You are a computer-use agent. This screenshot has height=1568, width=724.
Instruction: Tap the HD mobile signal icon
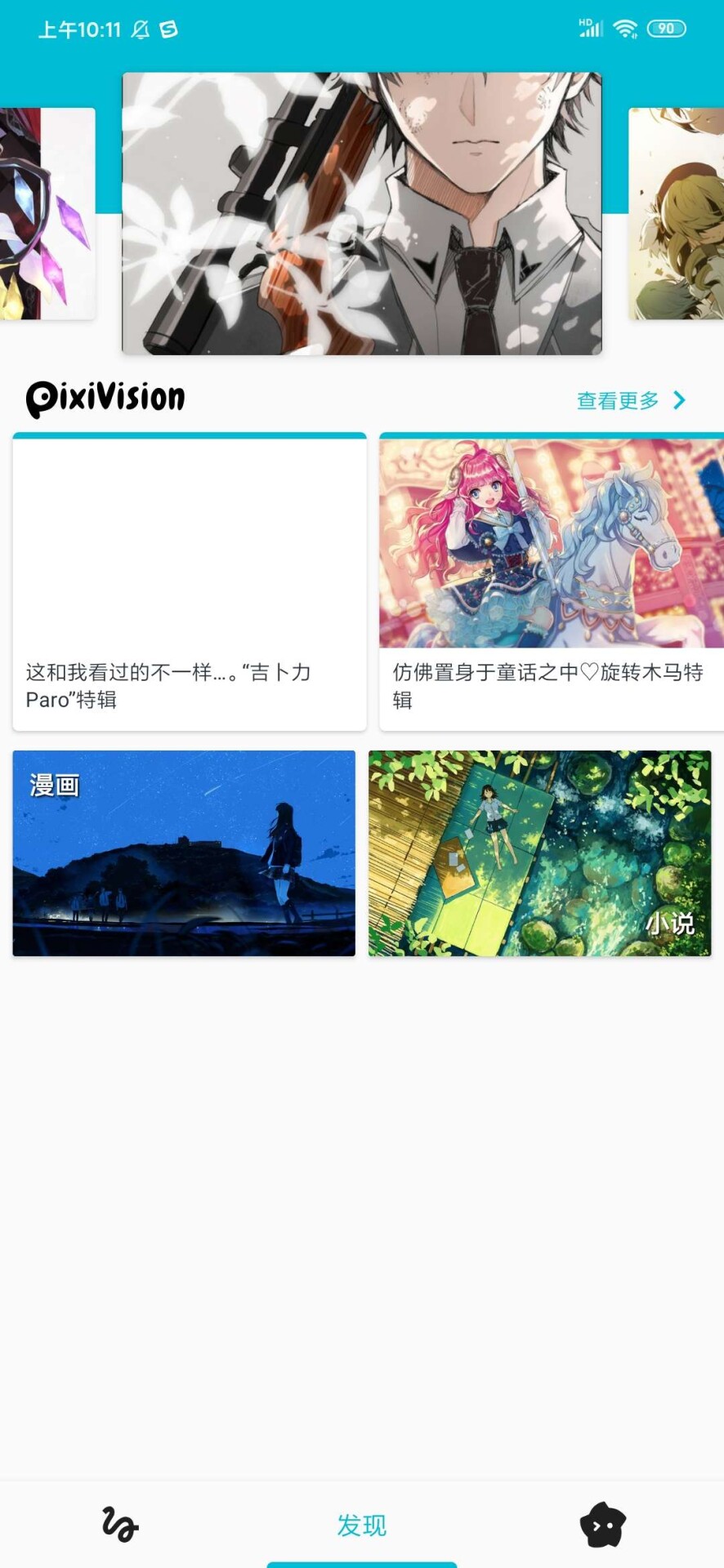[590, 27]
